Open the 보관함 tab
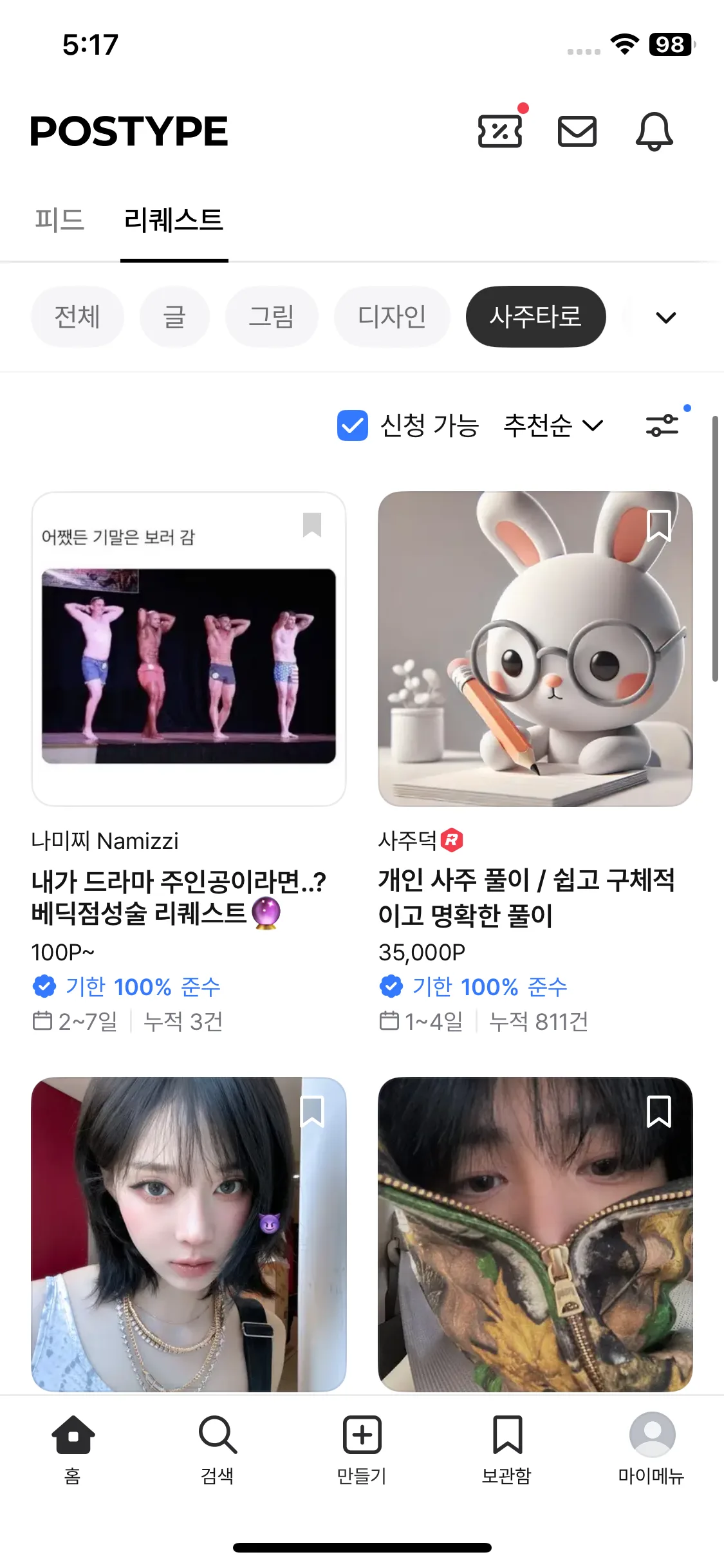 (x=507, y=1447)
